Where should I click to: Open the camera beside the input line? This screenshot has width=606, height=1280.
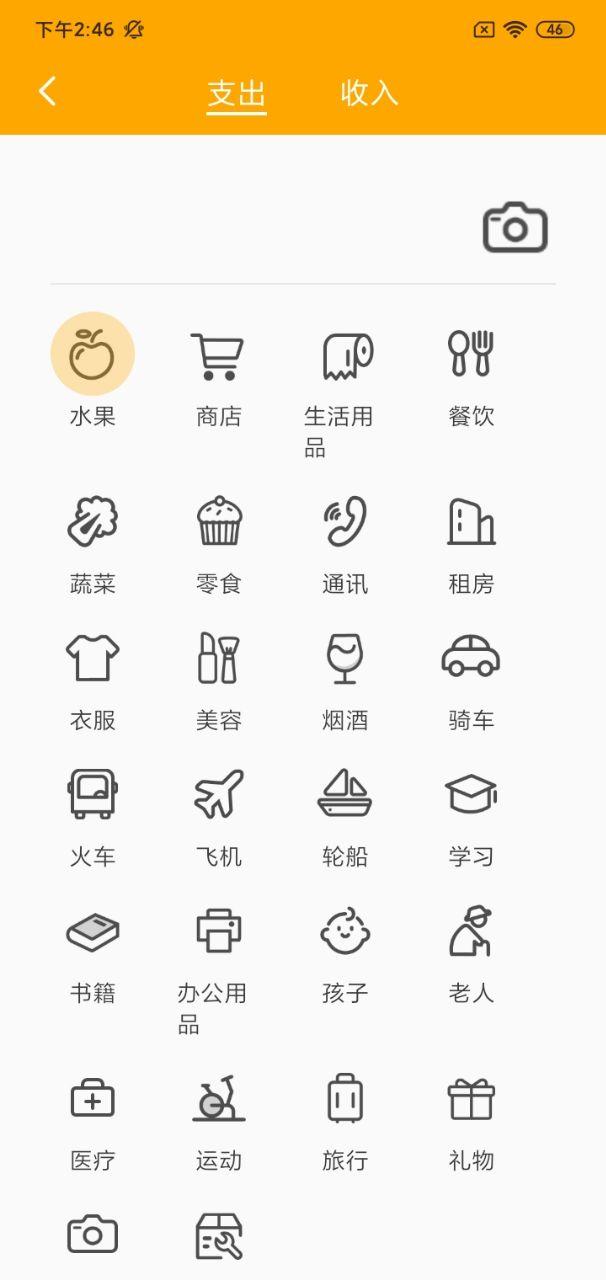tap(515, 228)
